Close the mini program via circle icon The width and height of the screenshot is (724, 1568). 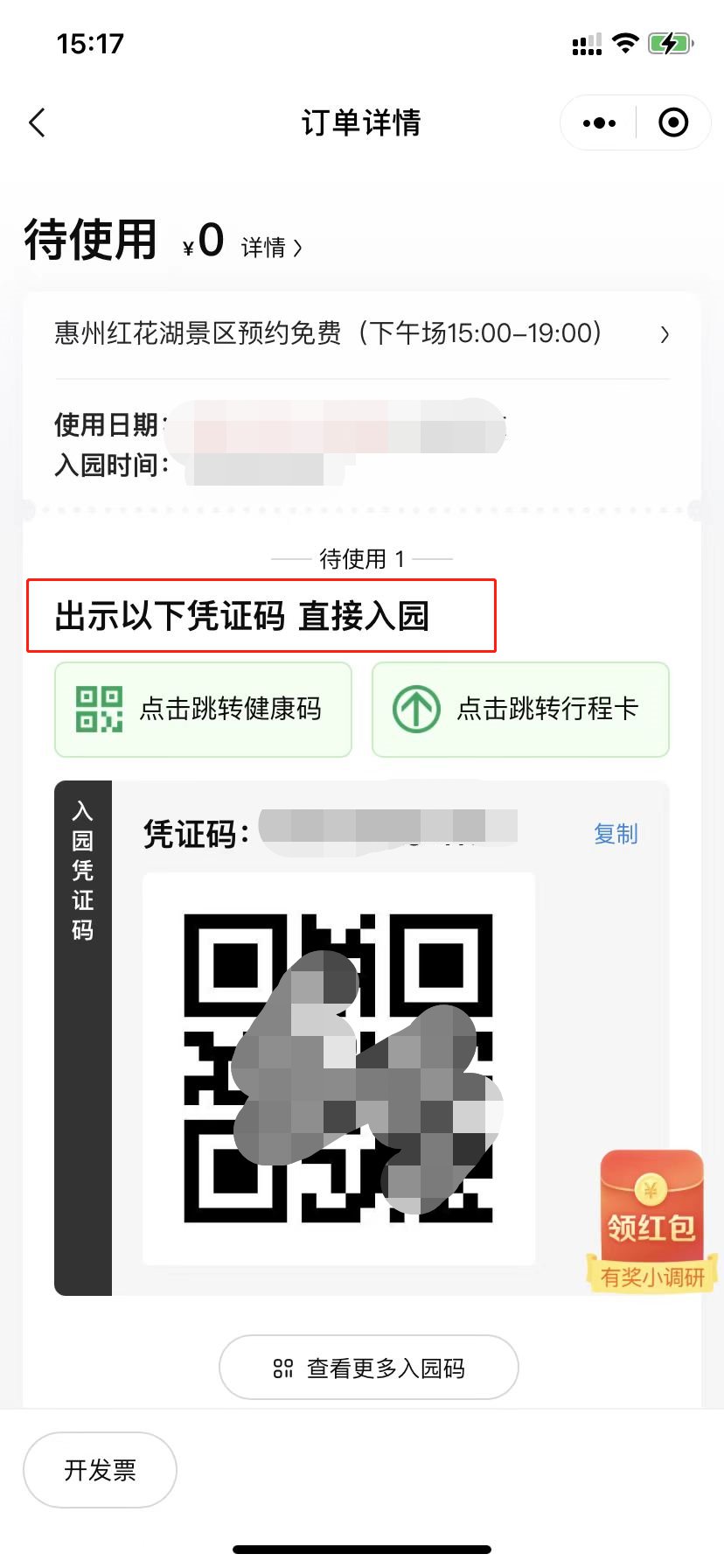(x=672, y=123)
